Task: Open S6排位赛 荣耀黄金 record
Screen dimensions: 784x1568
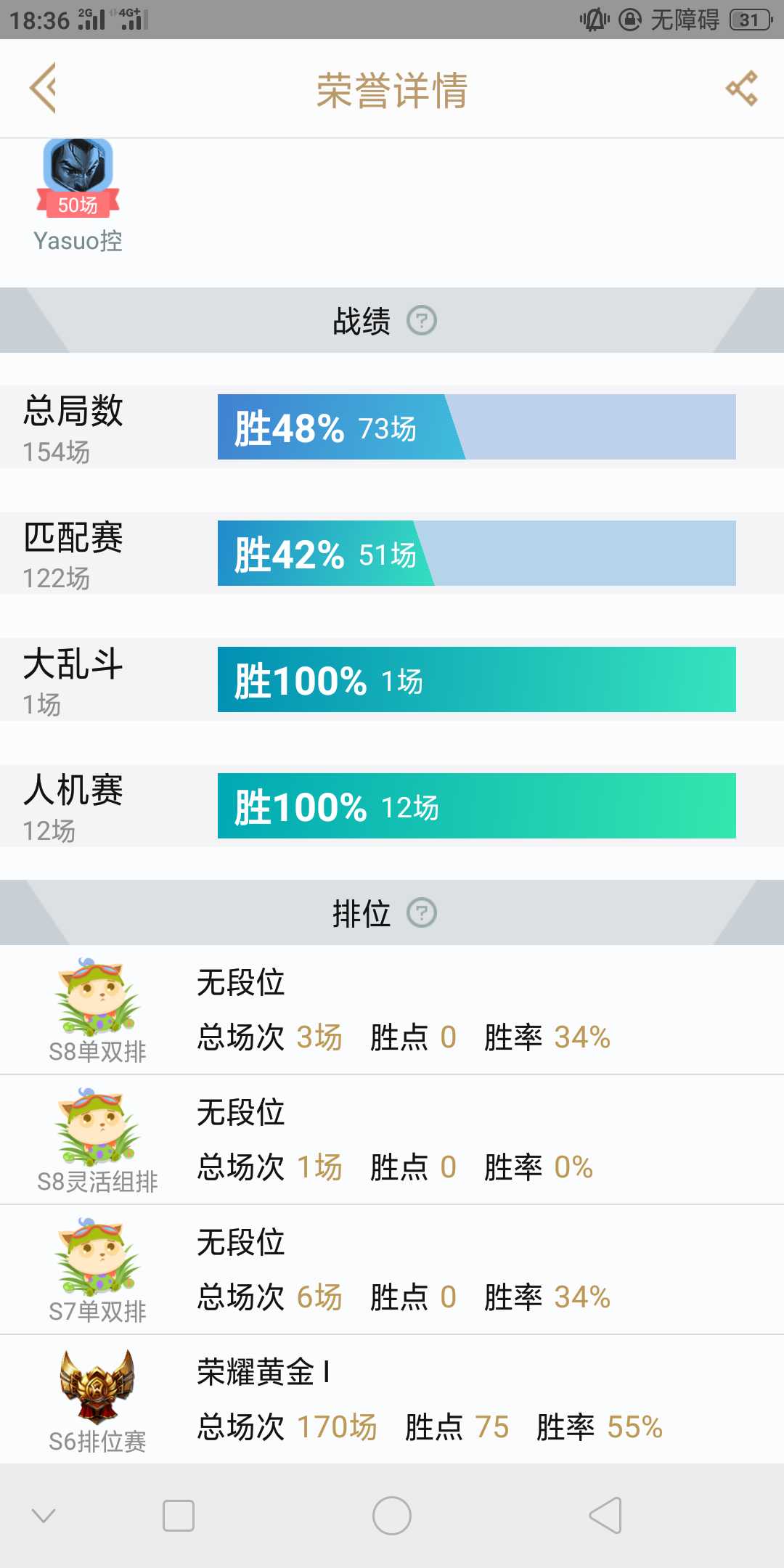Action: 392,1400
